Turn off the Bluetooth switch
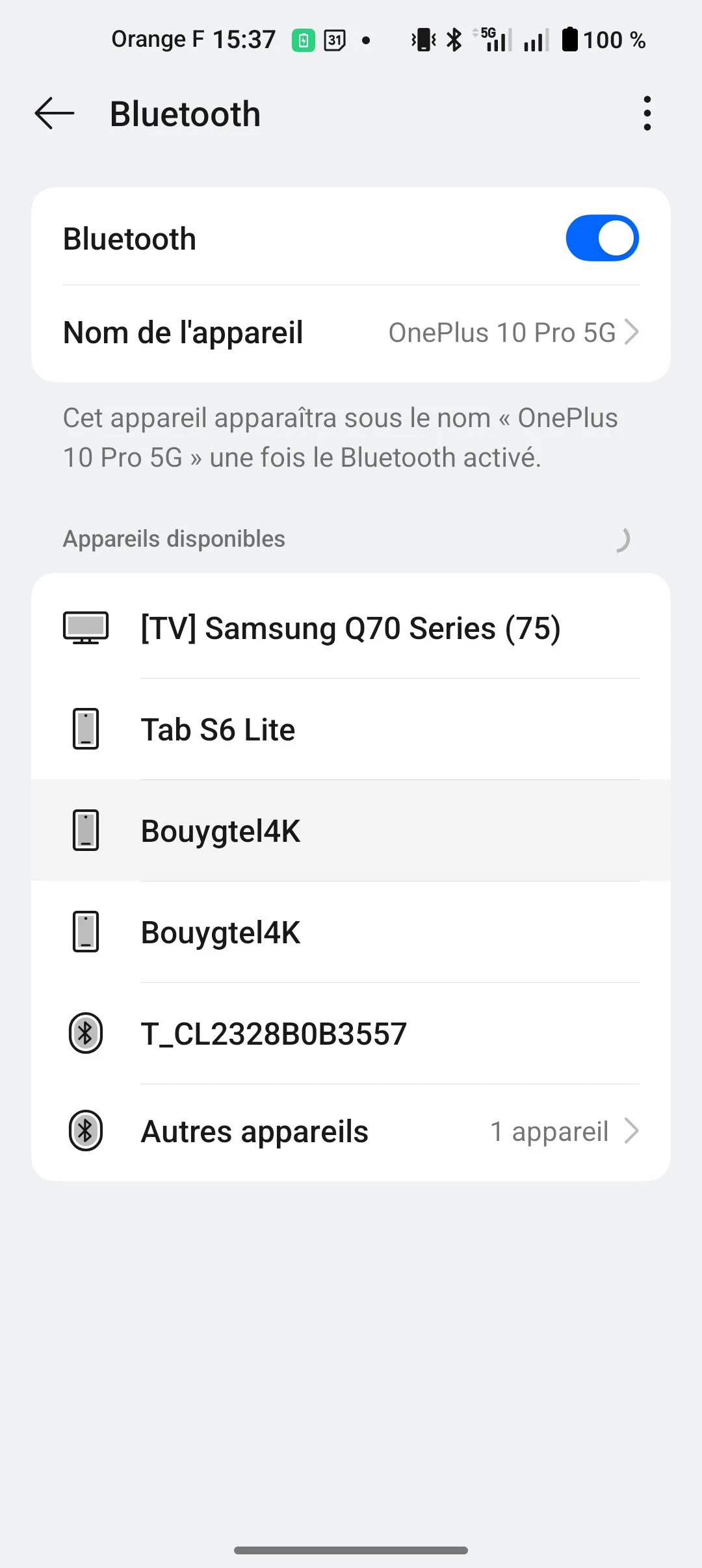Viewport: 702px width, 1568px height. [x=602, y=239]
